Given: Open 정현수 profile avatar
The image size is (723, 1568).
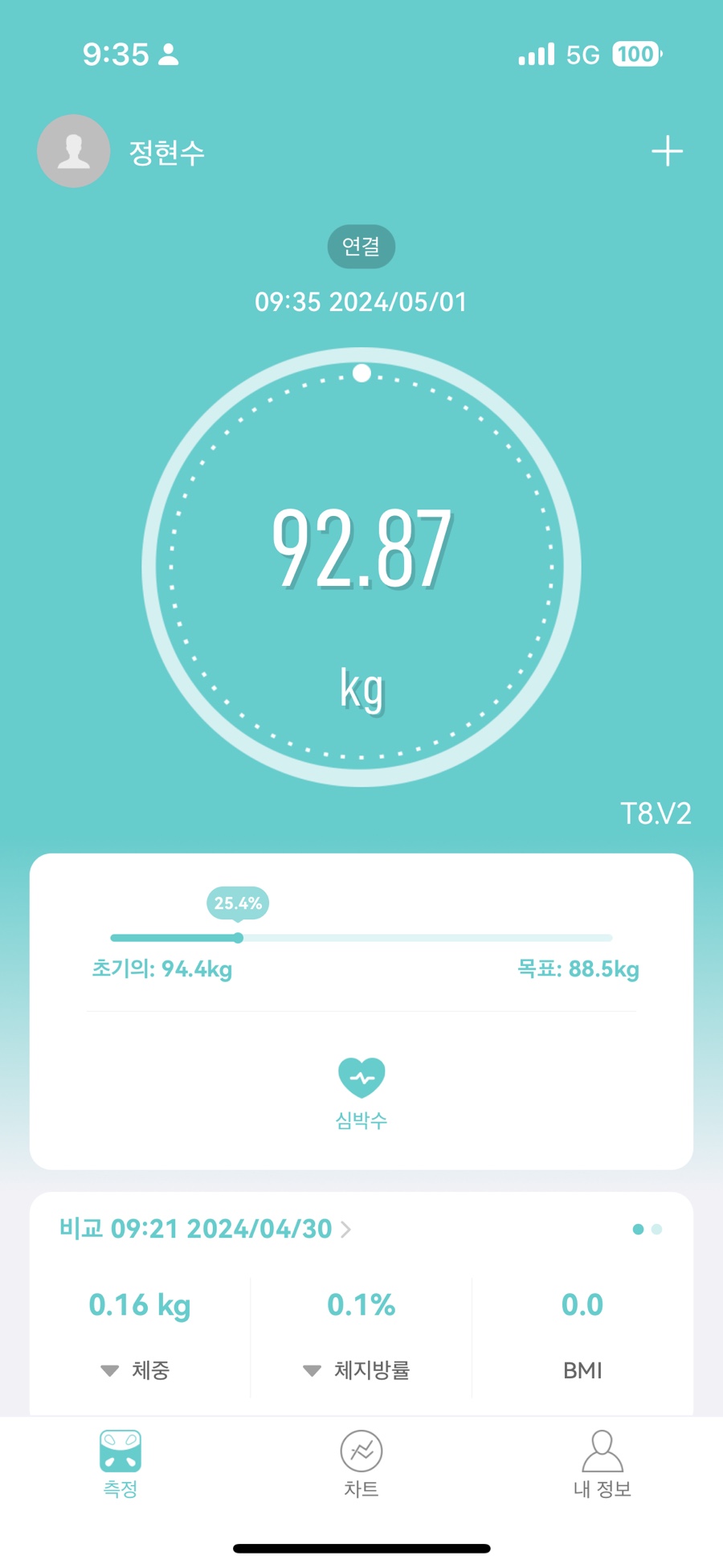Looking at the screenshot, I should (x=74, y=151).
